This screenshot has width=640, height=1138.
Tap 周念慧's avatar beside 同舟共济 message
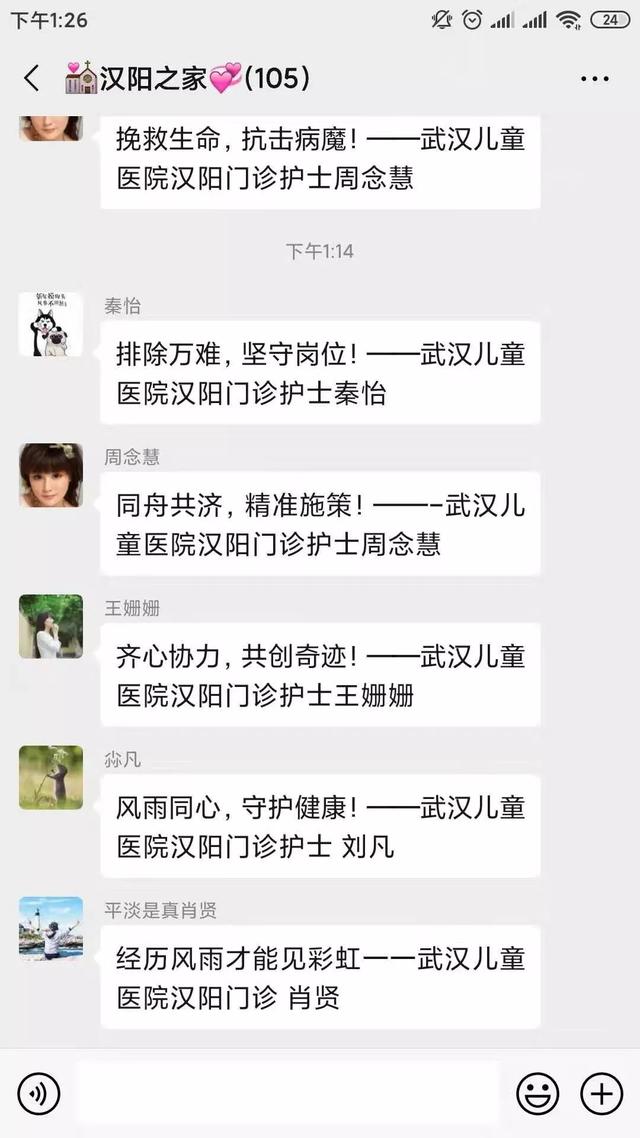click(51, 476)
